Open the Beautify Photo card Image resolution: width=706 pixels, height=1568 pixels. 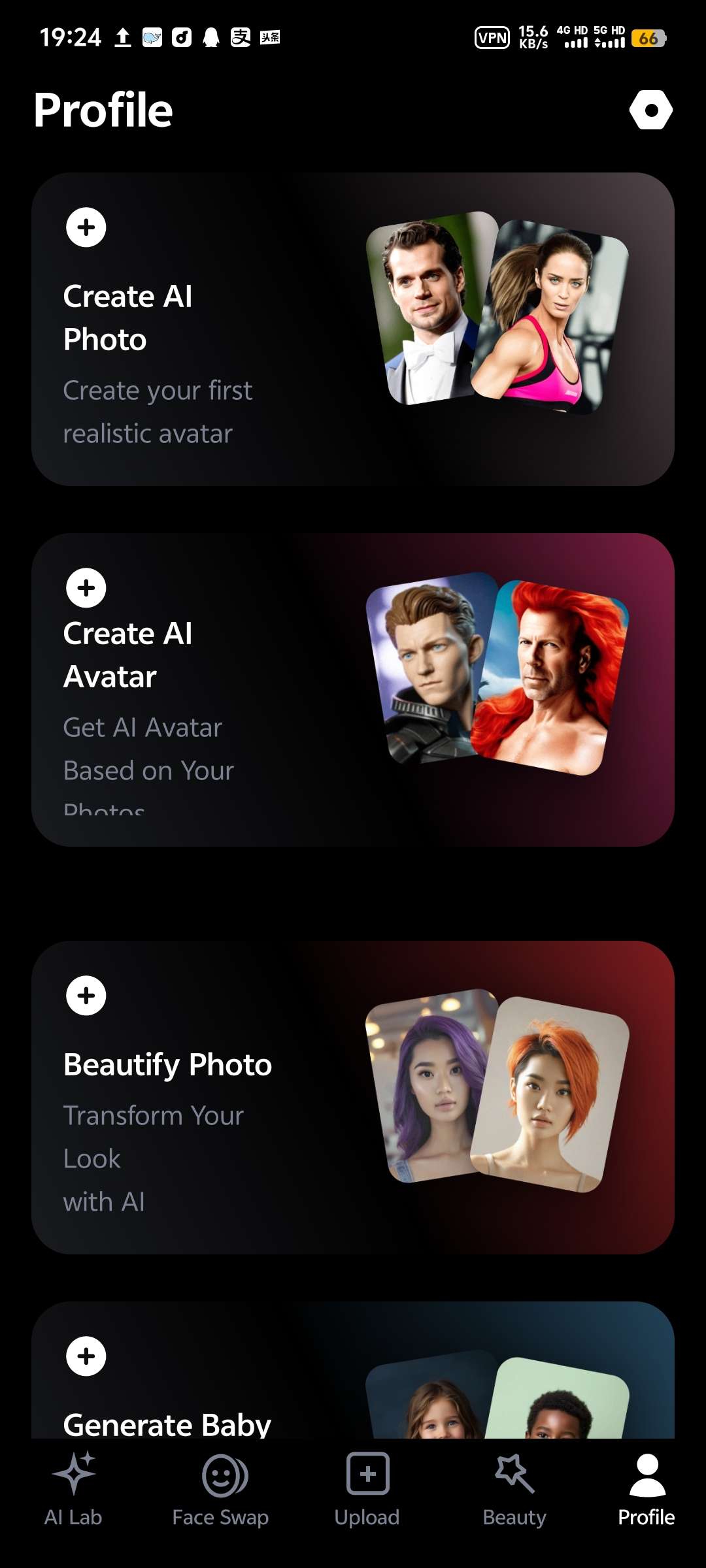click(x=353, y=1097)
